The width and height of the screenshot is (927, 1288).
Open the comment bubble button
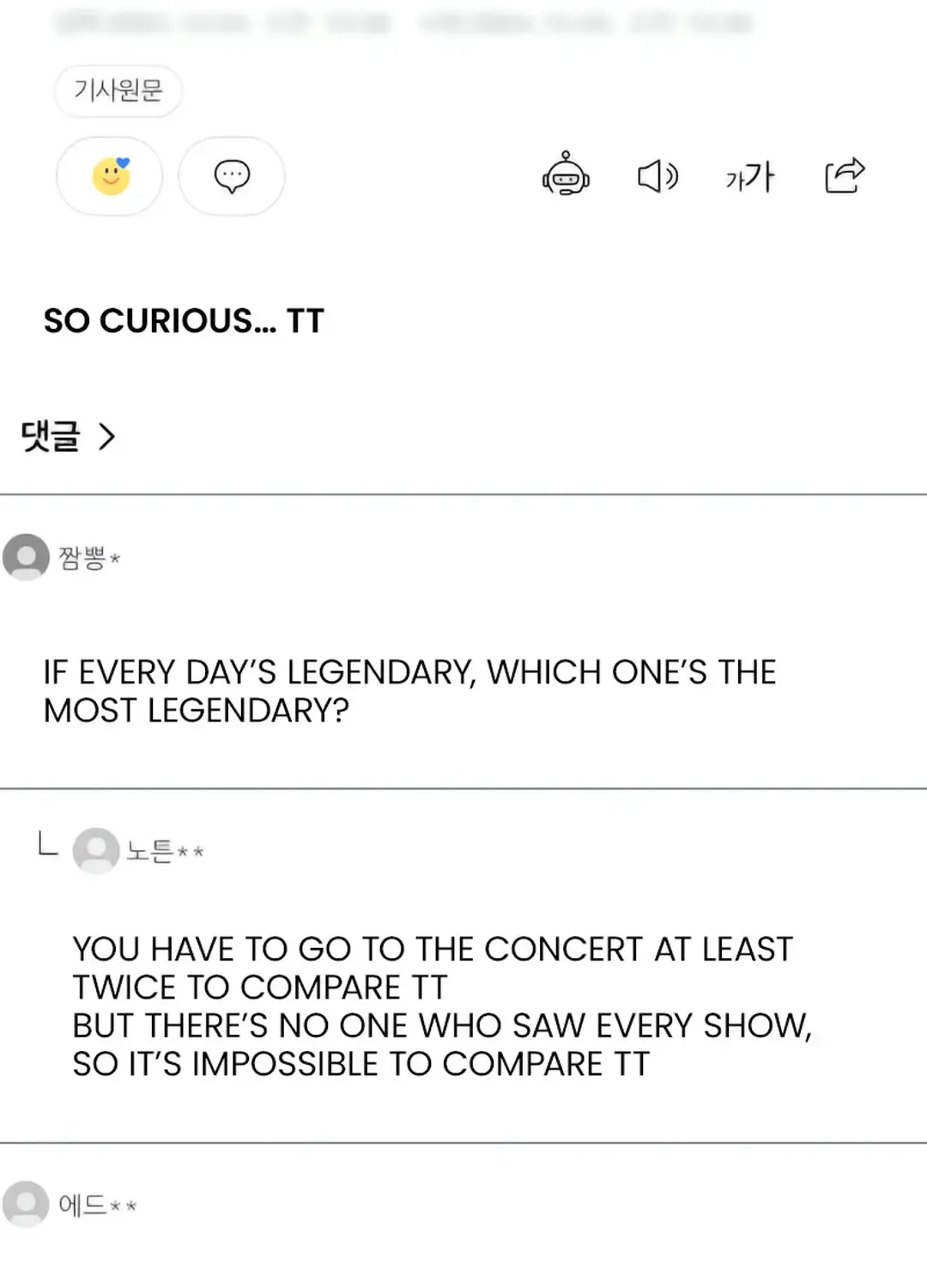pyautogui.click(x=231, y=176)
